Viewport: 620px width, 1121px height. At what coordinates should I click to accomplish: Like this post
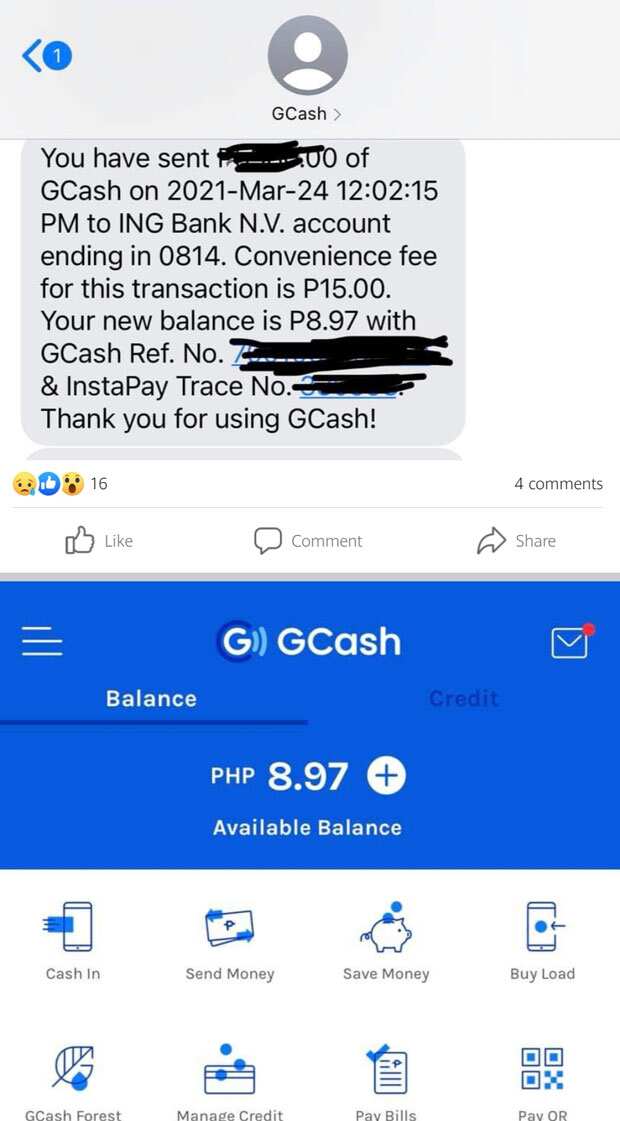coord(99,541)
